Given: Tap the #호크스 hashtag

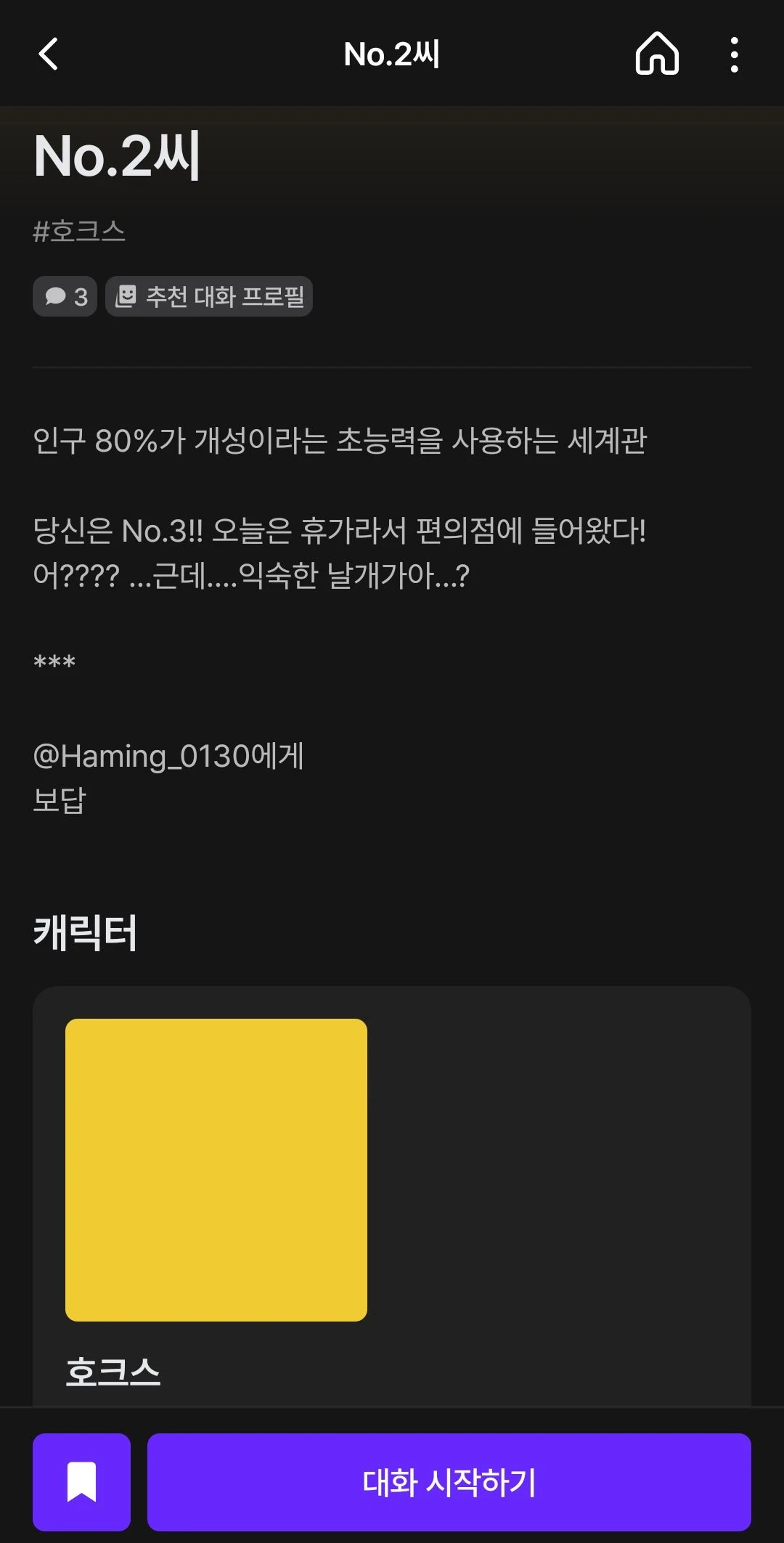Looking at the screenshot, I should coord(79,232).
